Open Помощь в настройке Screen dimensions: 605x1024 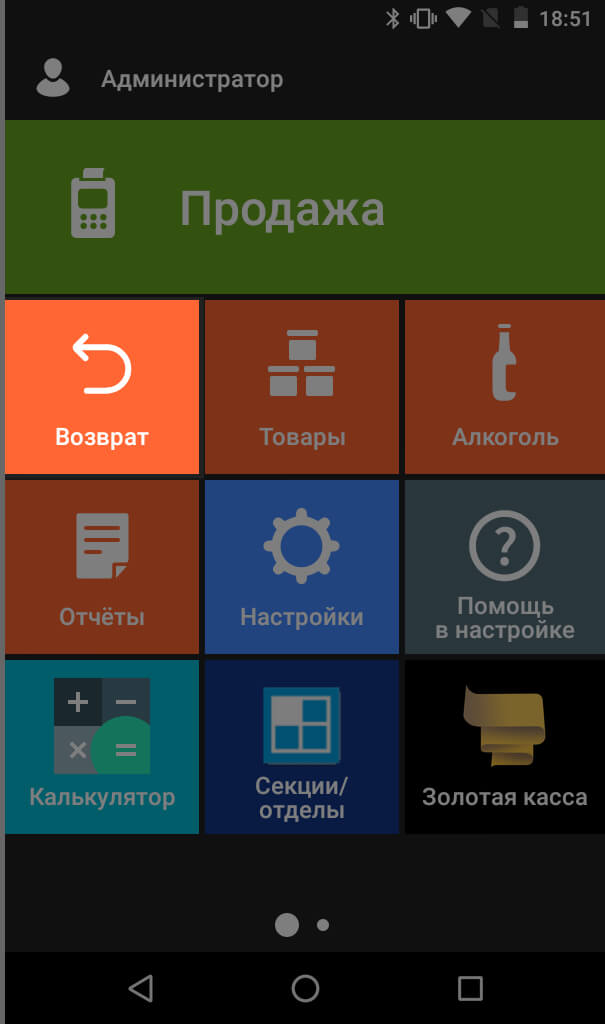click(504, 567)
